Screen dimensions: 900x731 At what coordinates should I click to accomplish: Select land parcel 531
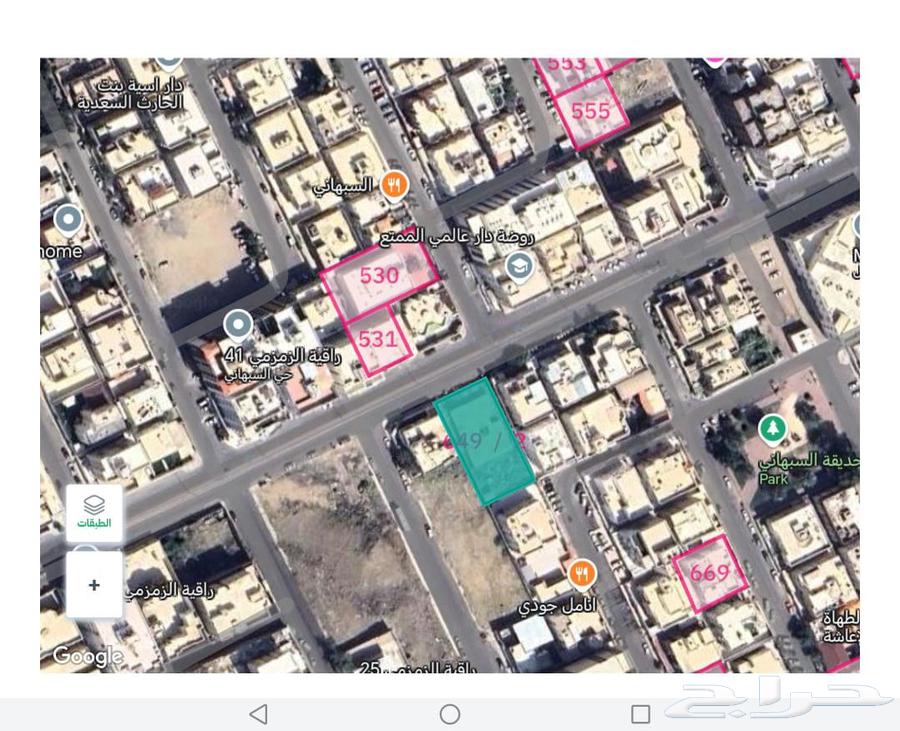click(377, 339)
